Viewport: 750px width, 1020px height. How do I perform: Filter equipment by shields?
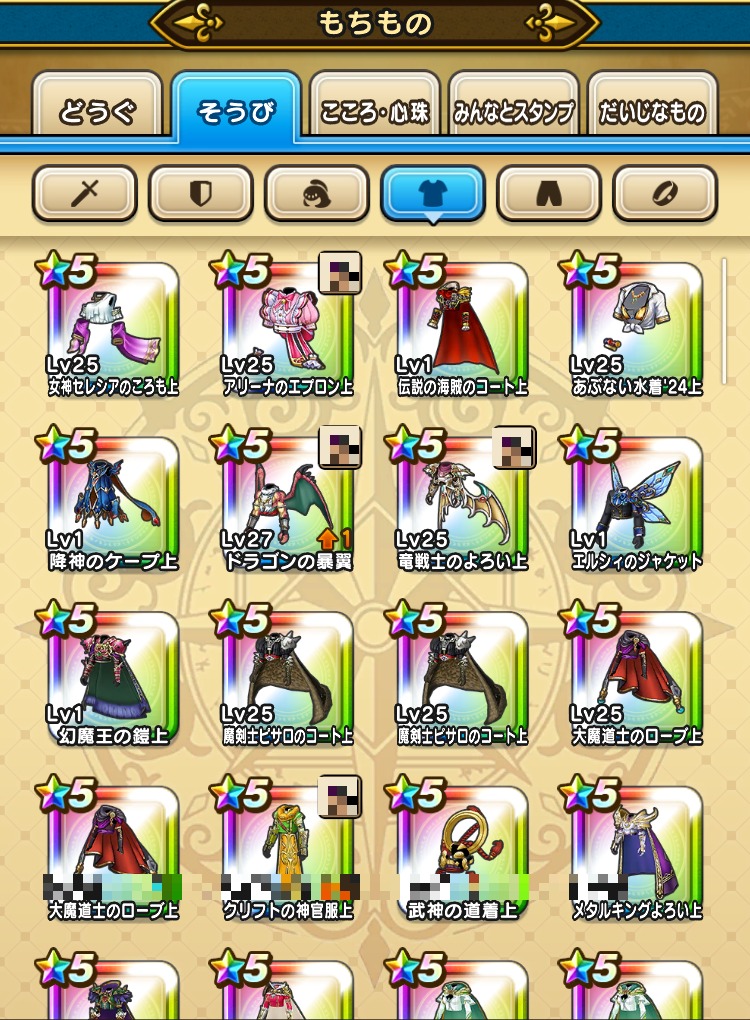coord(201,193)
